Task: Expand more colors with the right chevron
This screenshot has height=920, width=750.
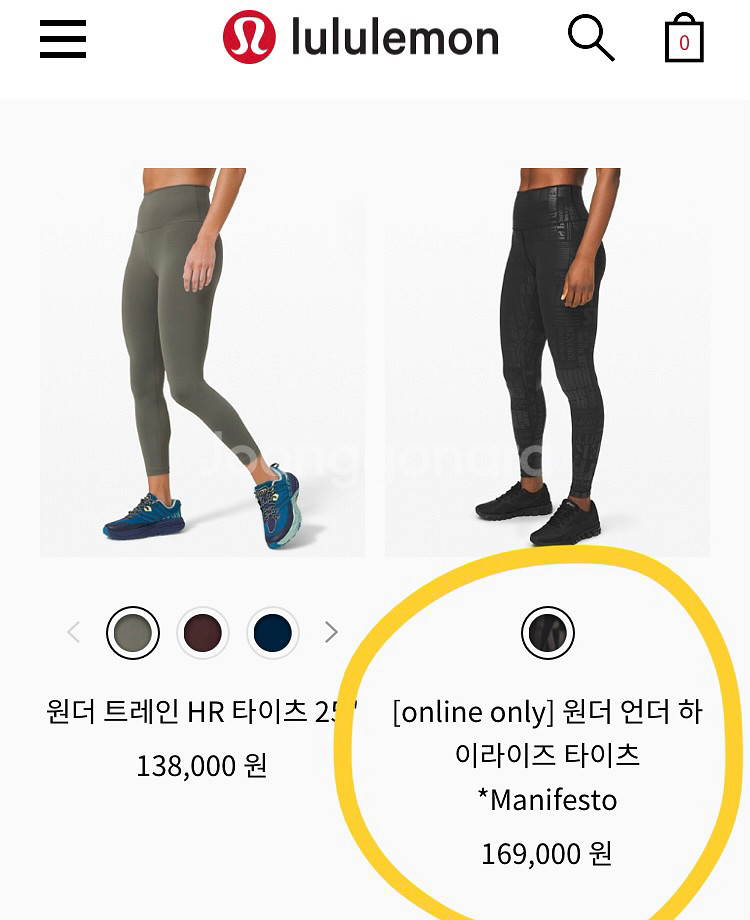Action: tap(331, 632)
